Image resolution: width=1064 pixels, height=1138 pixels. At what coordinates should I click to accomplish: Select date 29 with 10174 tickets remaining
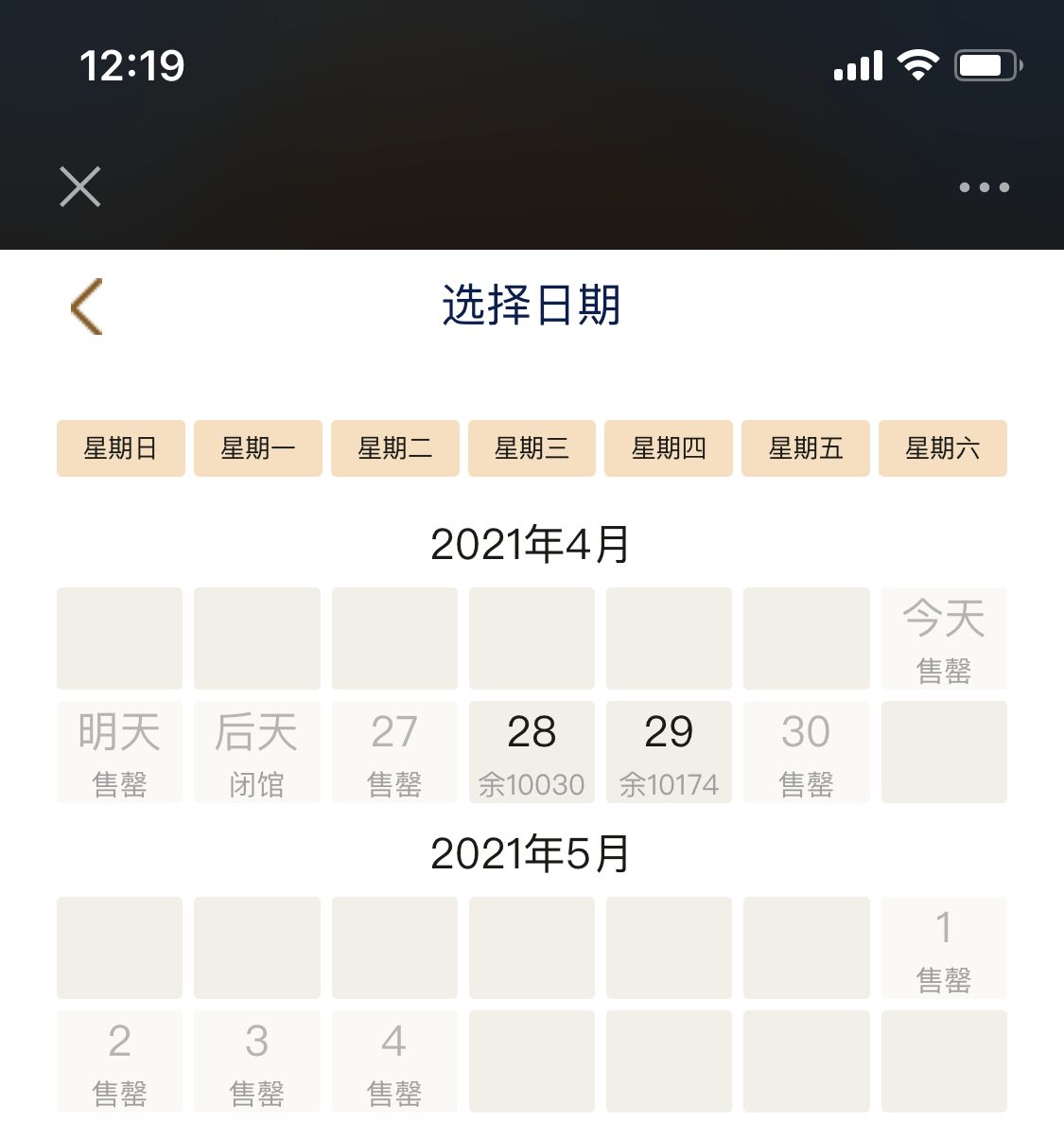(669, 752)
